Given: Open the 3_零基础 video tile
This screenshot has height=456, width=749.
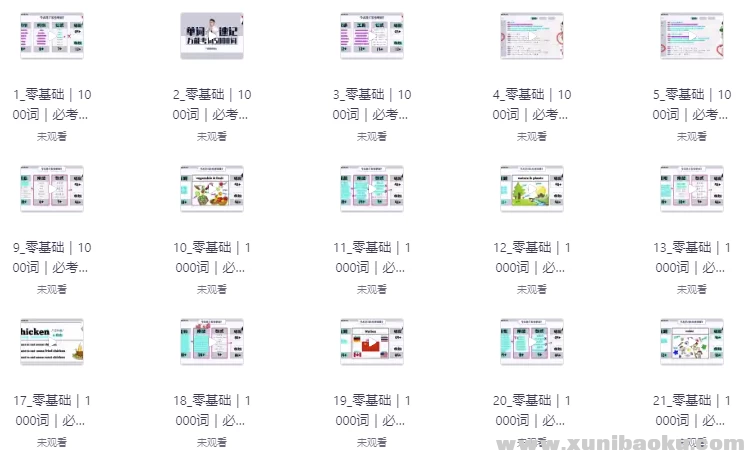Looking at the screenshot, I should click(372, 37).
